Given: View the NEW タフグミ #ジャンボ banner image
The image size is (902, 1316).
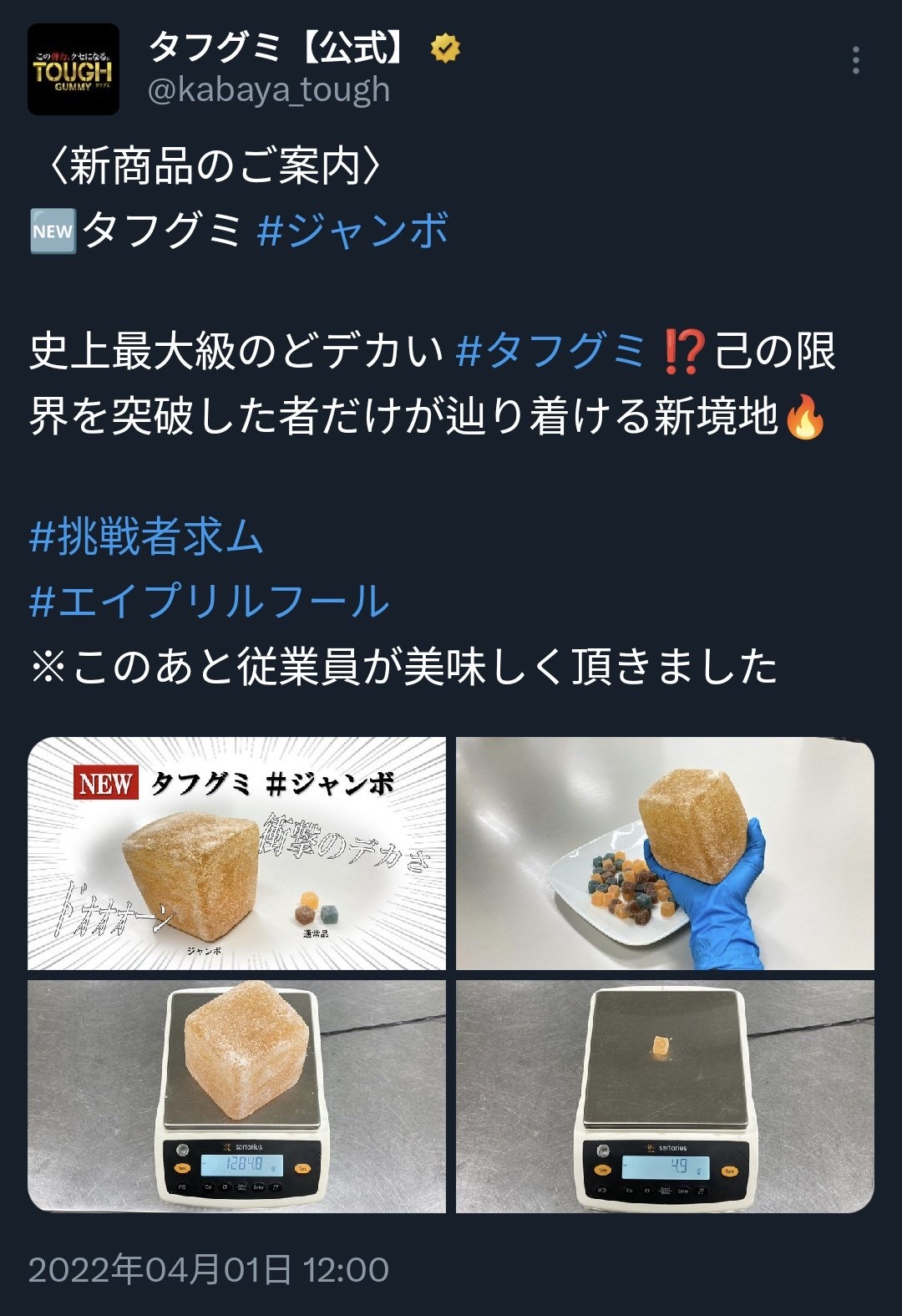Looking at the screenshot, I should click(x=237, y=853).
